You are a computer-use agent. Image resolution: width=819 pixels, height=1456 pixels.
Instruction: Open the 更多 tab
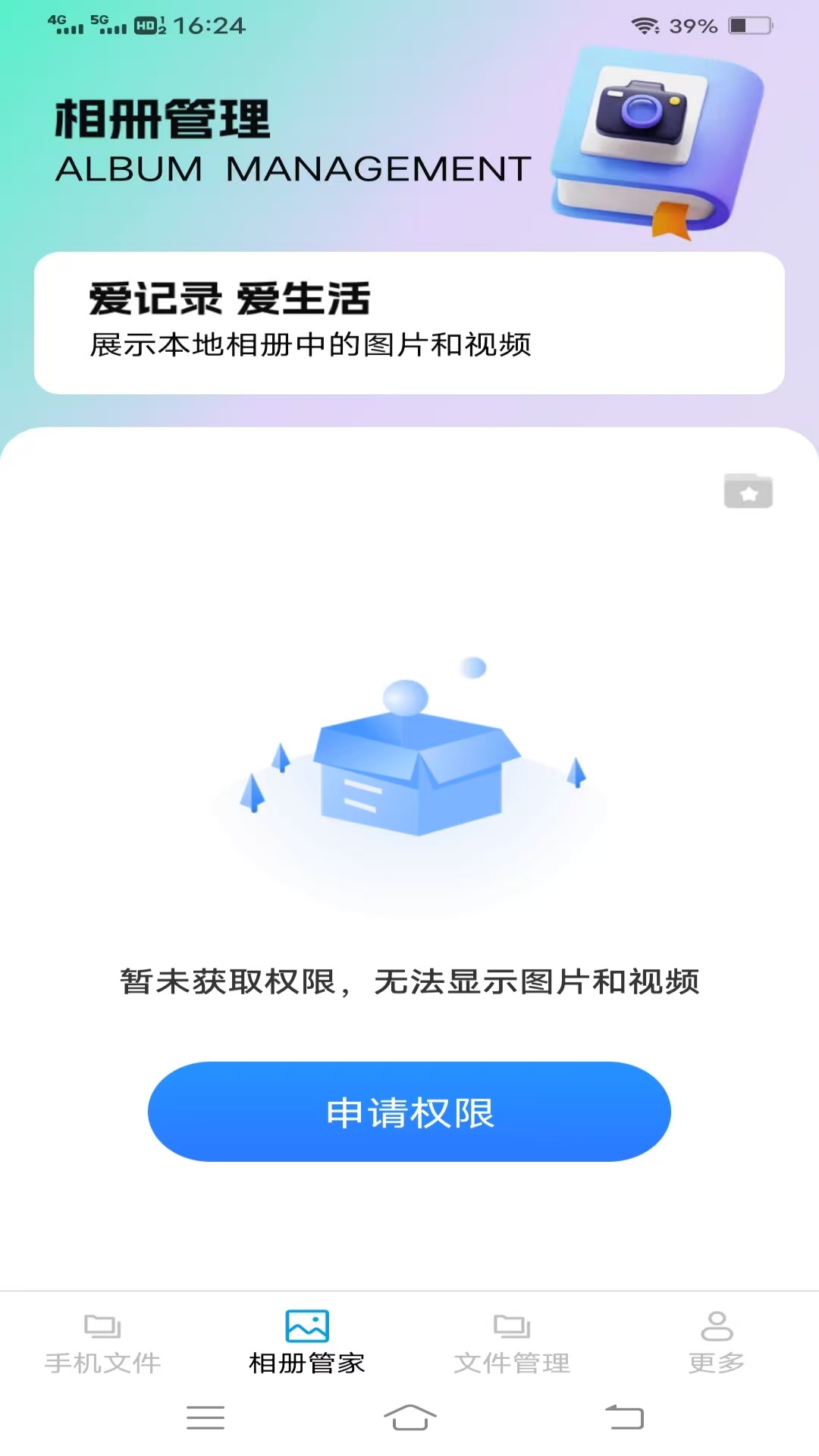tap(717, 1361)
